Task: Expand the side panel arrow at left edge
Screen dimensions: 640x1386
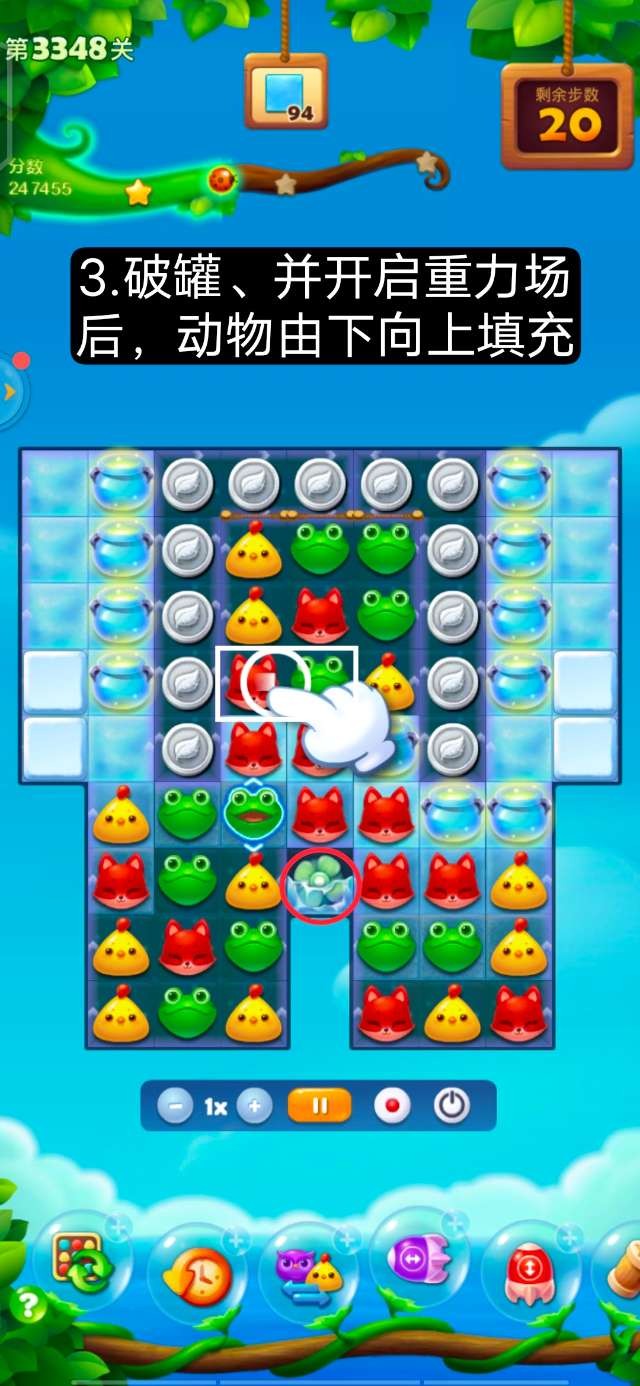Action: [10, 392]
